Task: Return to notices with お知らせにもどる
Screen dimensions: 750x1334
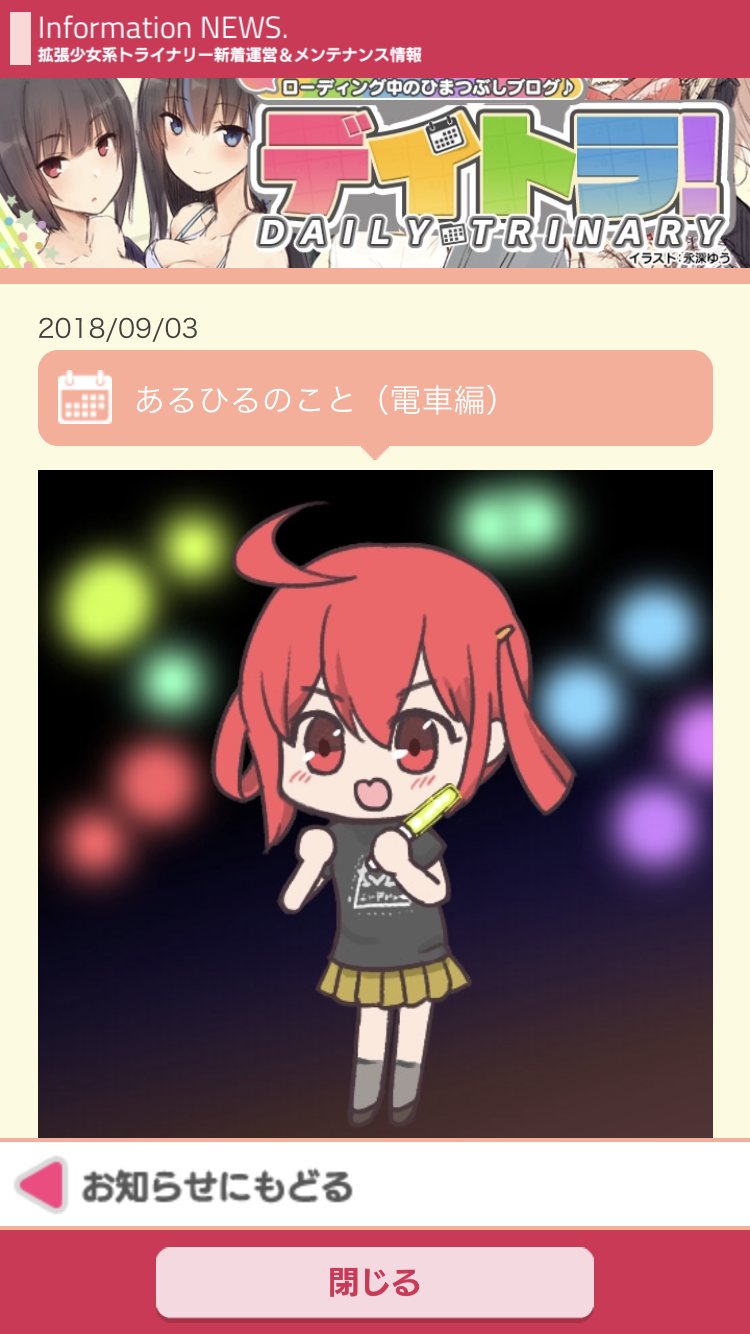Action: (x=190, y=1186)
